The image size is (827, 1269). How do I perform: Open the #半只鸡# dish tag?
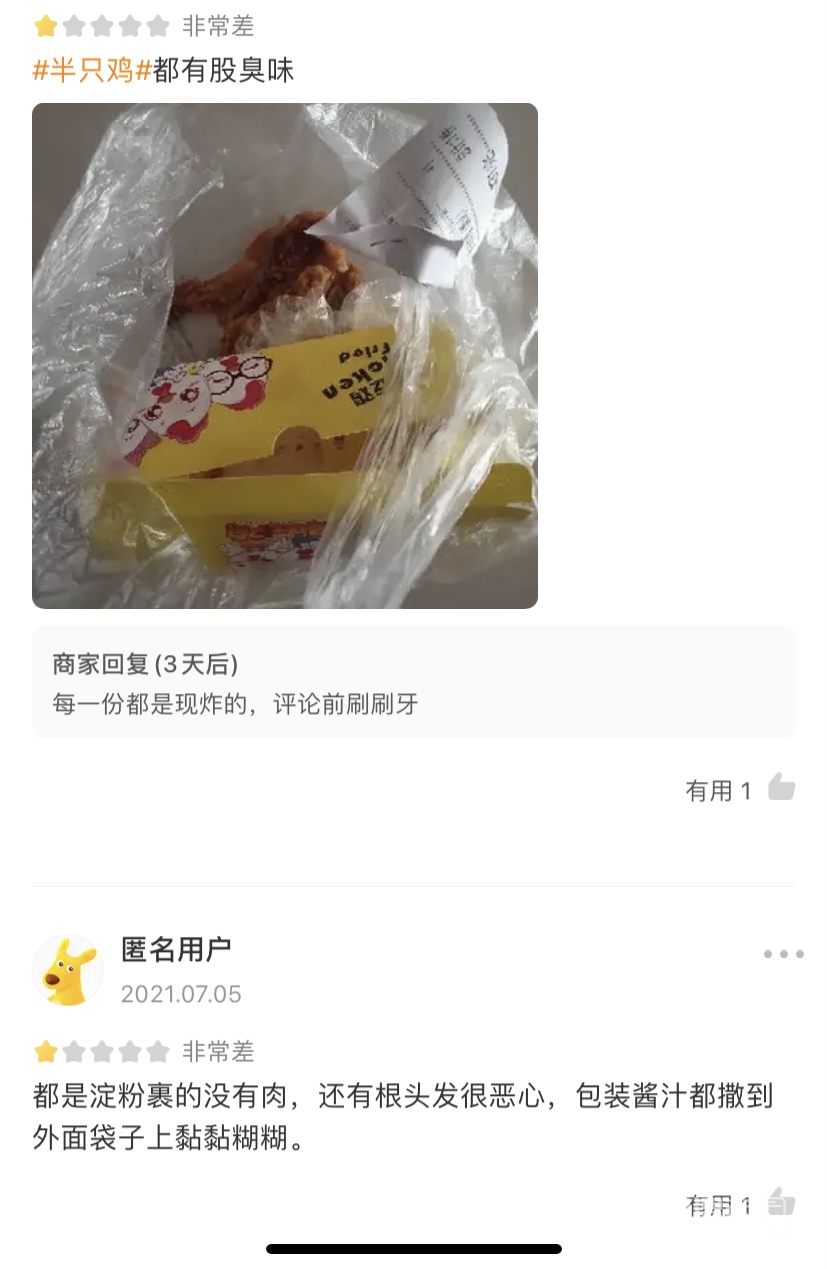pyautogui.click(x=92, y=71)
